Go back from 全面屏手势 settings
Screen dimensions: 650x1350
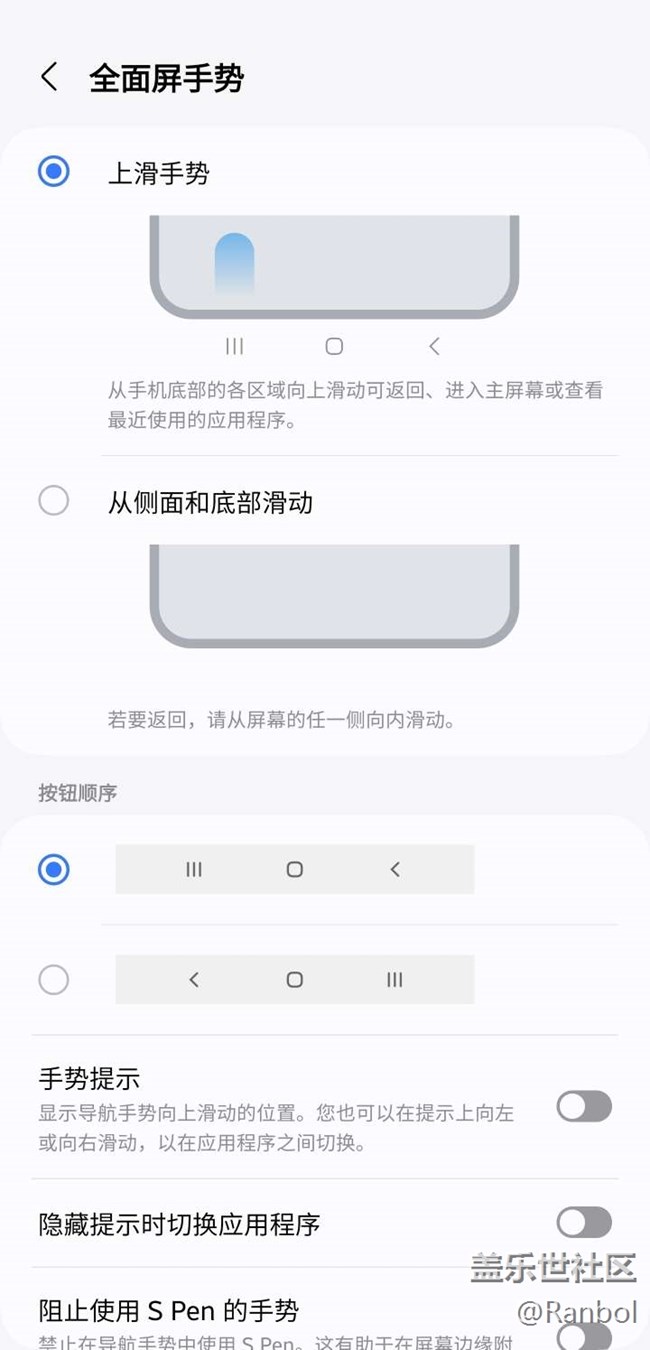(49, 77)
